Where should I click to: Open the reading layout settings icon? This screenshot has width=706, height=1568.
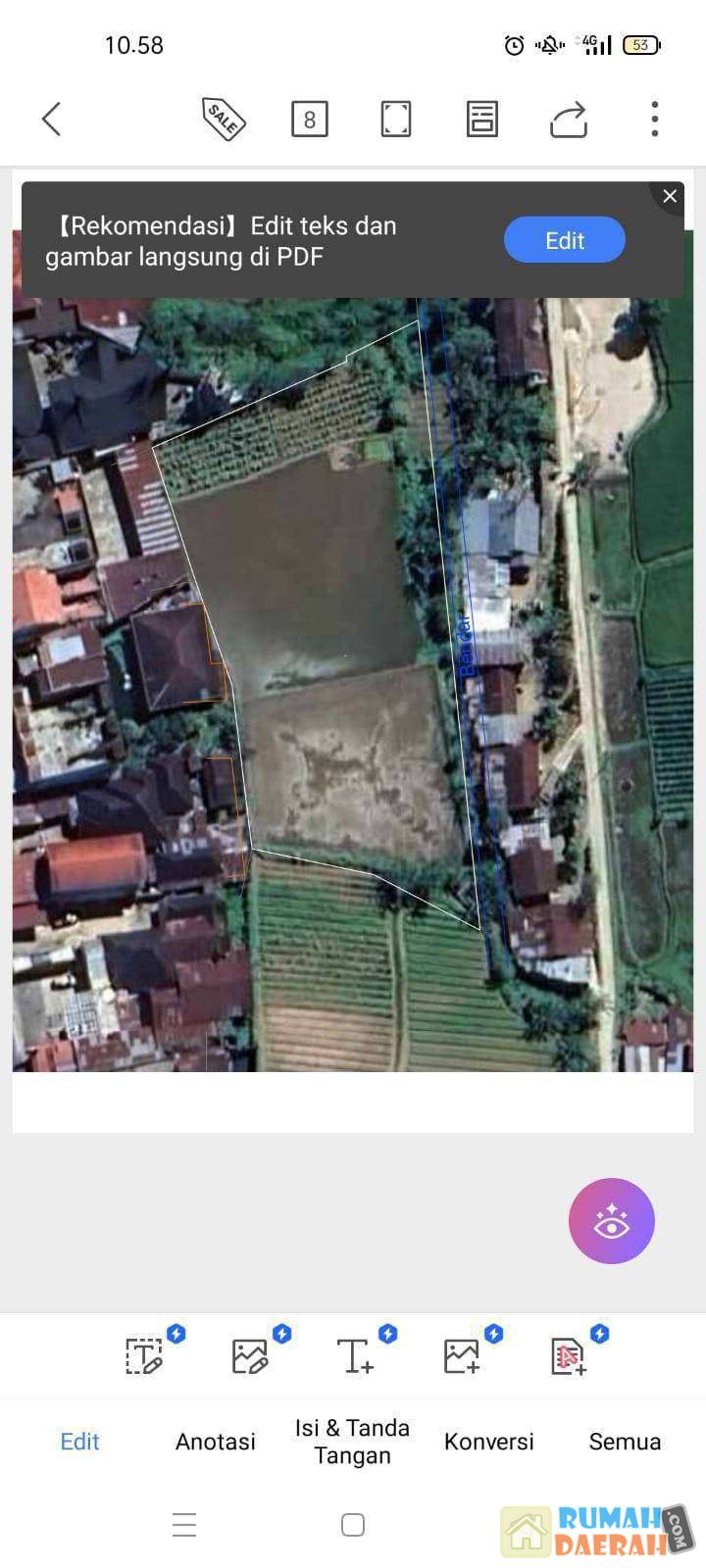(481, 119)
